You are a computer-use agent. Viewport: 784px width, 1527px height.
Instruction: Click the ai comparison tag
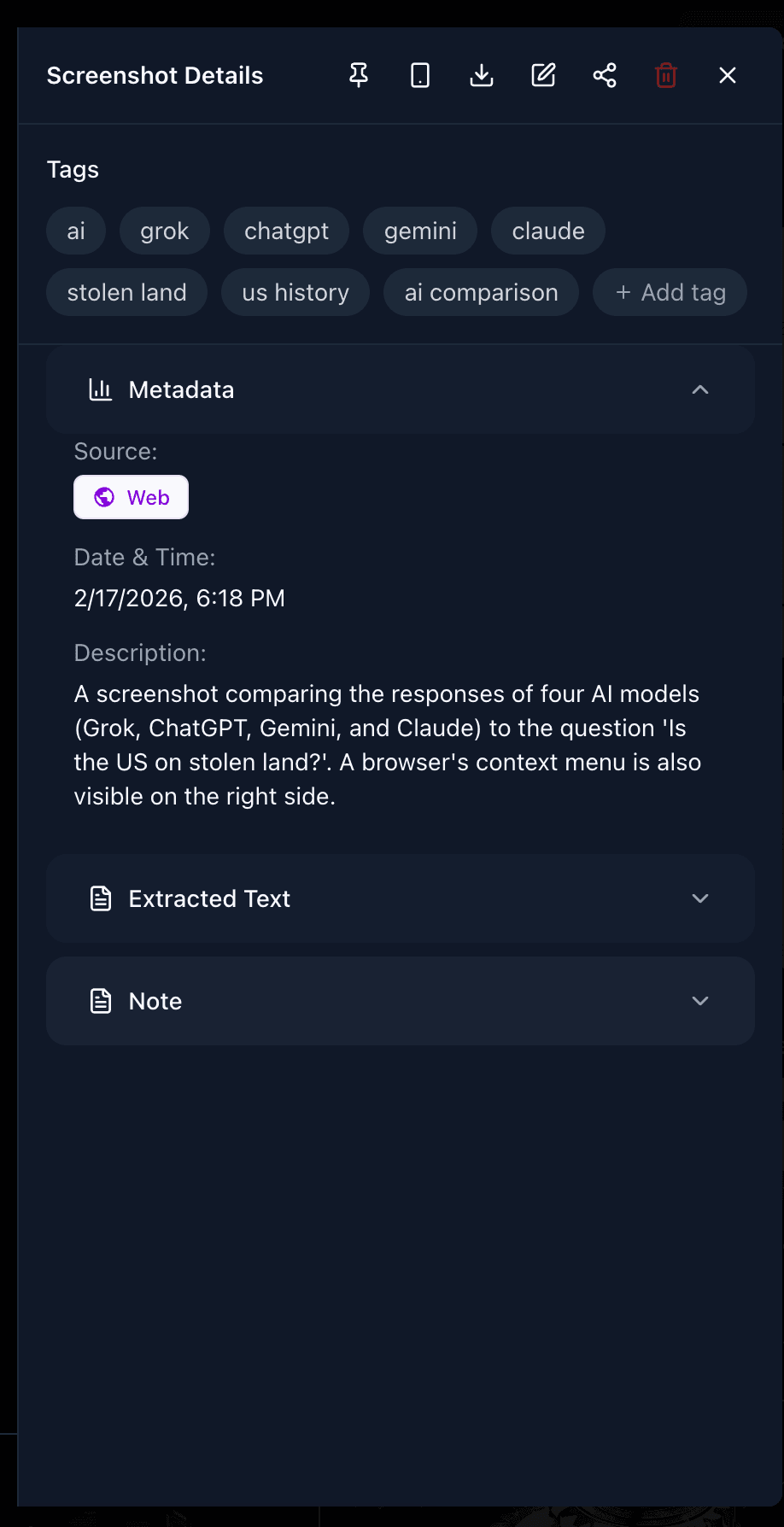[481, 292]
